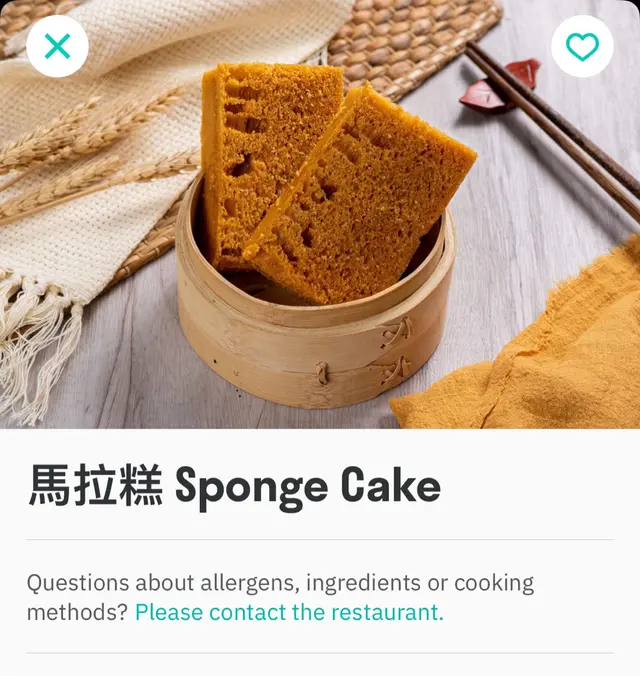Favorite the Sponge Cake with the heart
This screenshot has height=676, width=640.
point(582,47)
